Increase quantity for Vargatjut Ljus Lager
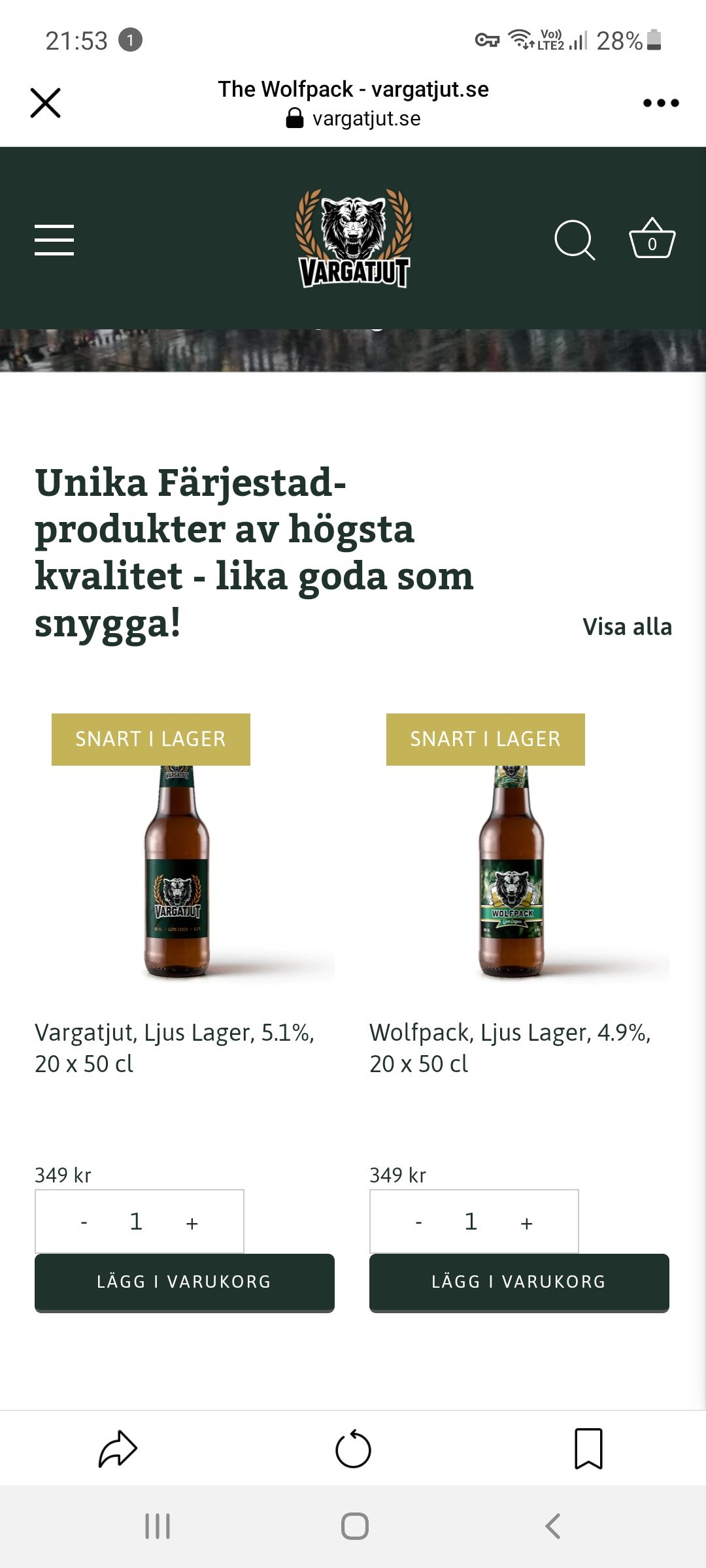Screen dimensions: 706x1568 pos(192,1222)
